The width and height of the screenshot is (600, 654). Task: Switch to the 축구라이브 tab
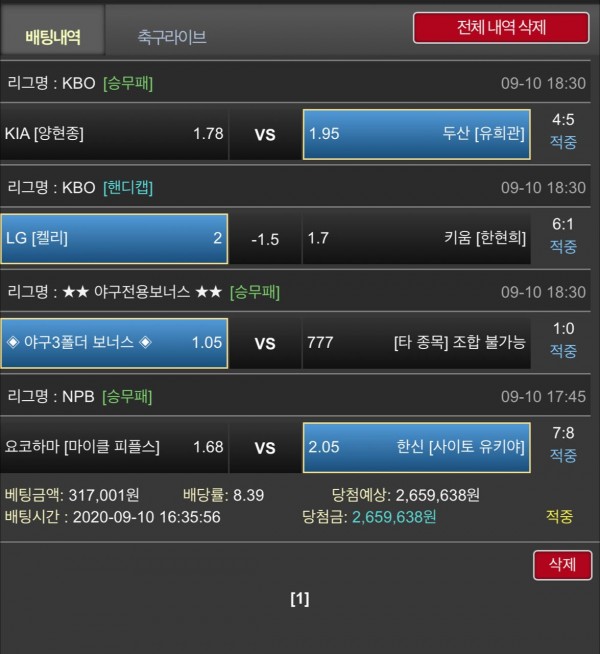(x=172, y=38)
